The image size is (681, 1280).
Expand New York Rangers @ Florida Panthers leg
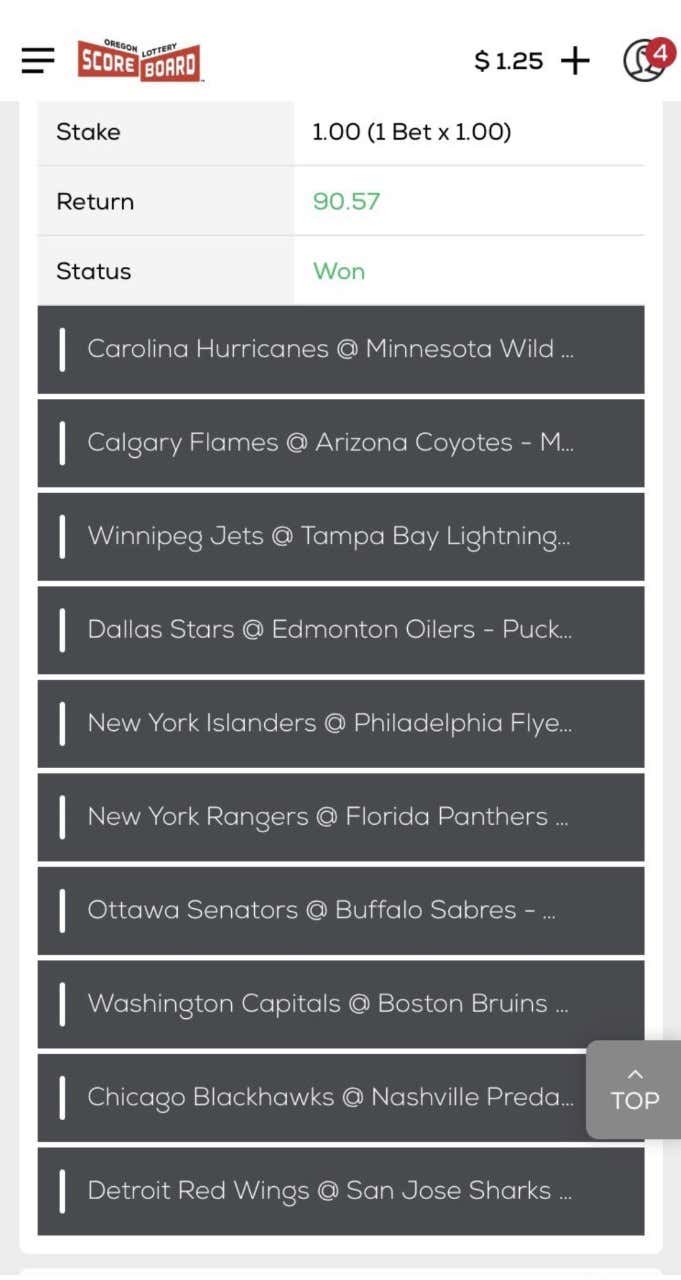tap(341, 817)
